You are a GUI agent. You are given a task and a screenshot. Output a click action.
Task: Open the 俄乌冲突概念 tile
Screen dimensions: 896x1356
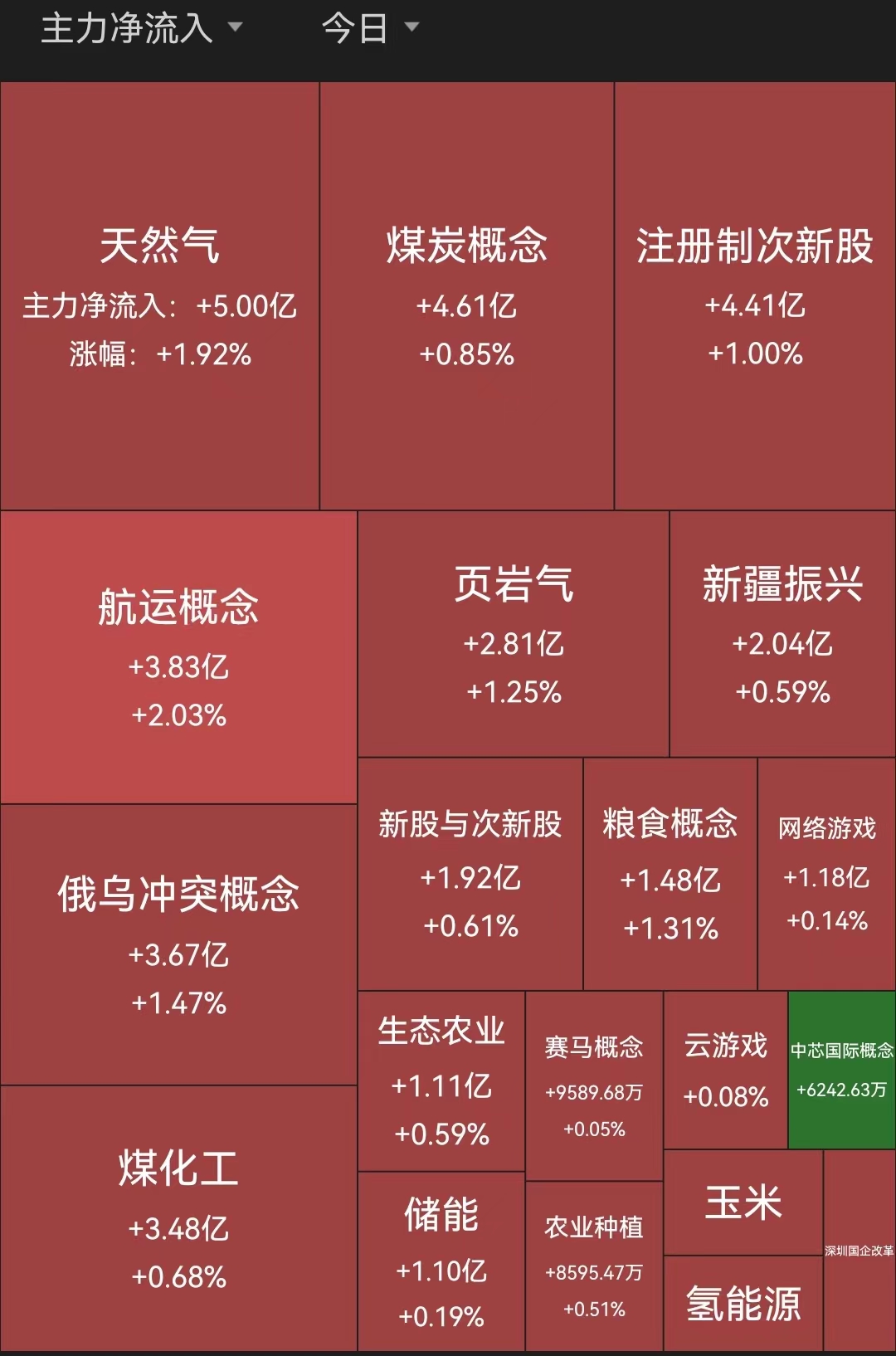[178, 944]
